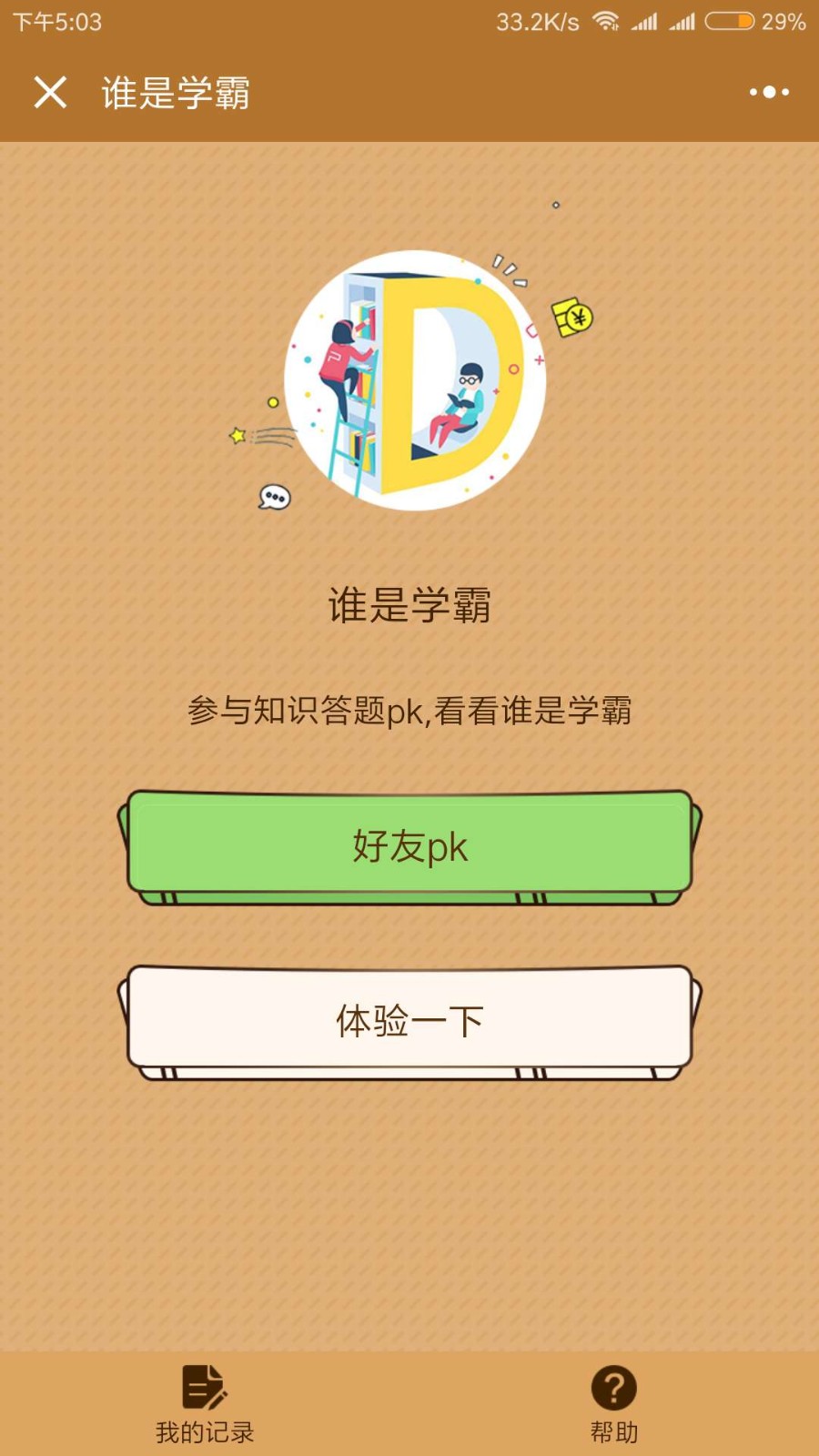Open the three-dot overflow menu
Viewport: 819px width, 1456px height.
769,92
